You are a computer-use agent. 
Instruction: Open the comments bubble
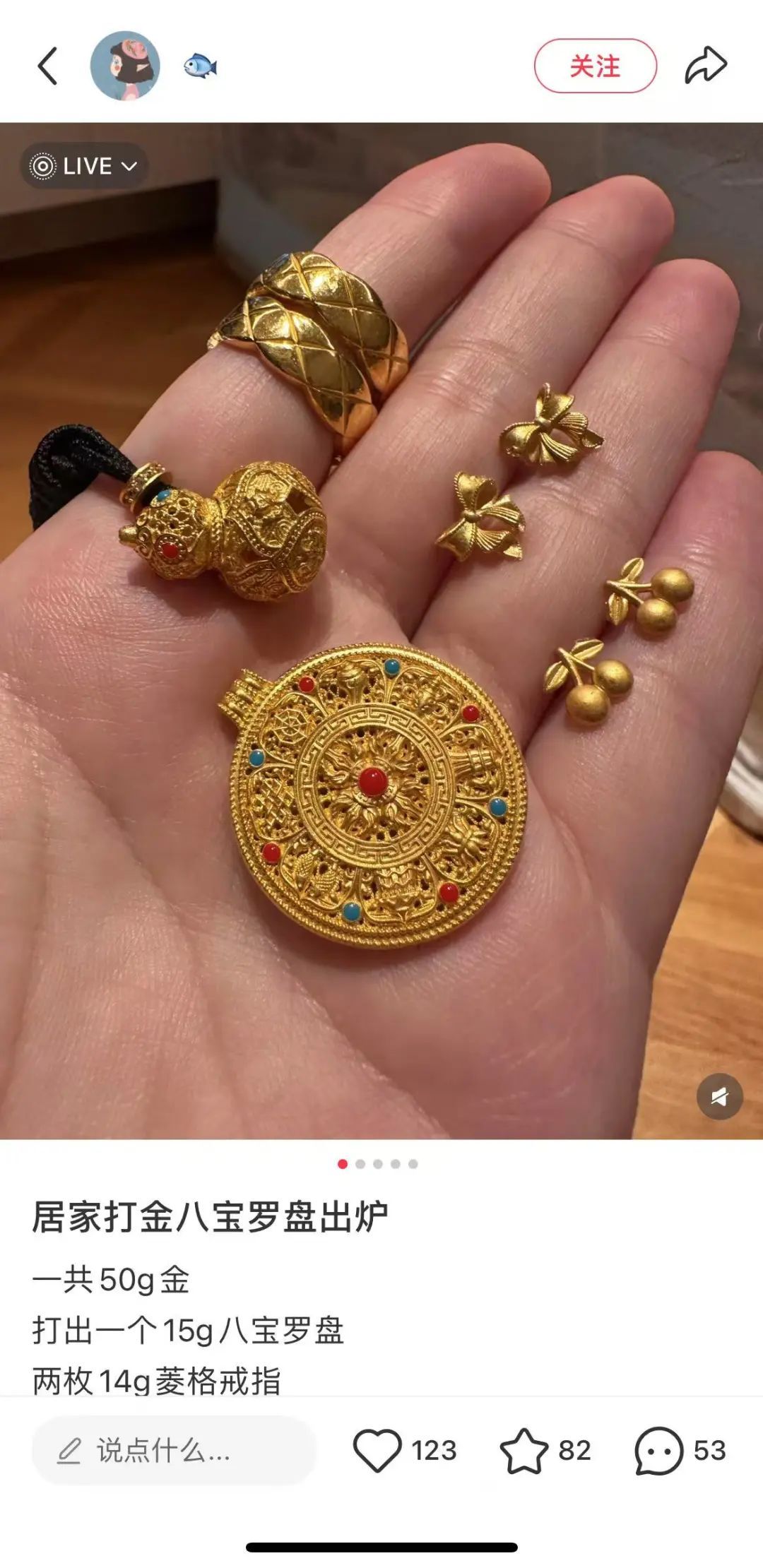pos(658,1451)
